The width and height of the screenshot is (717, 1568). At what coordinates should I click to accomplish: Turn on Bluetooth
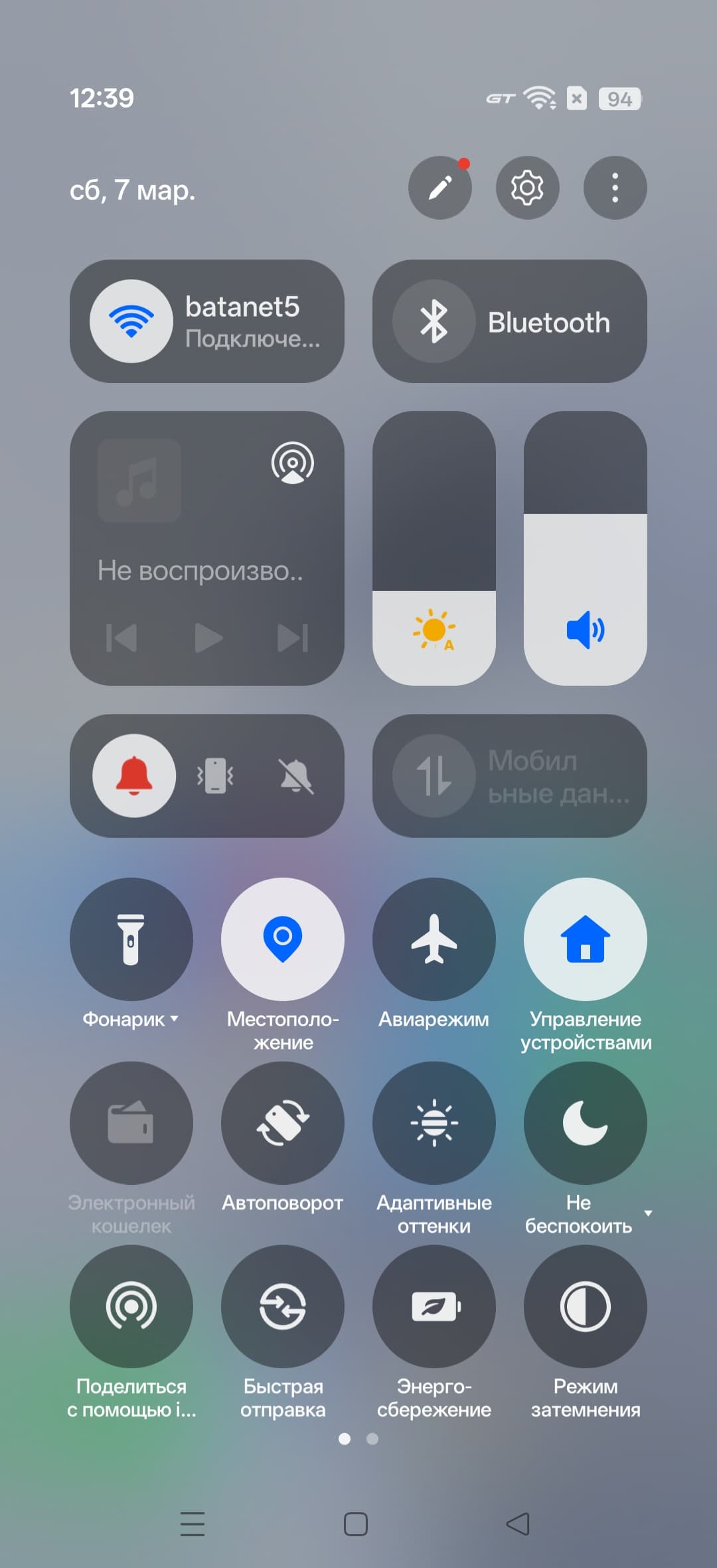point(434,321)
